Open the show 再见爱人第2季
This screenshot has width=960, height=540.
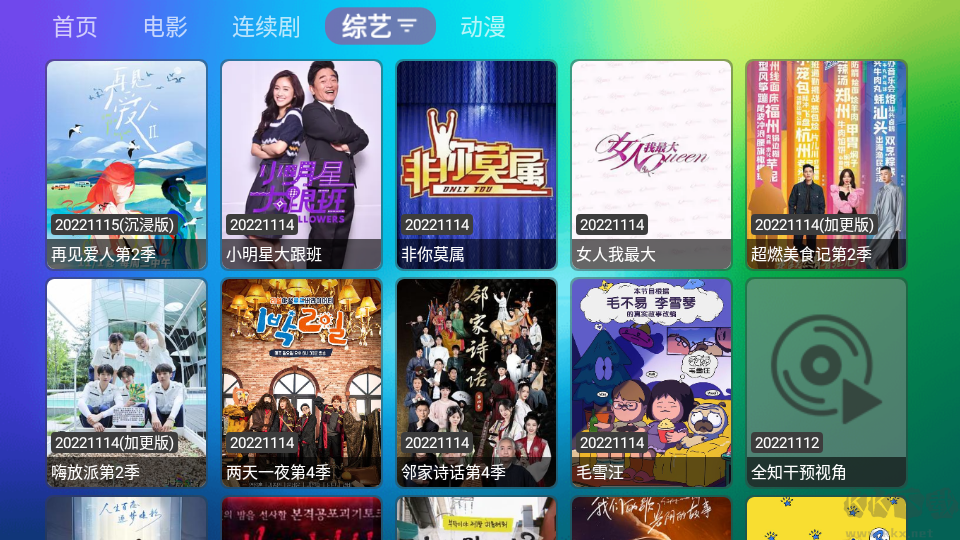pos(127,165)
